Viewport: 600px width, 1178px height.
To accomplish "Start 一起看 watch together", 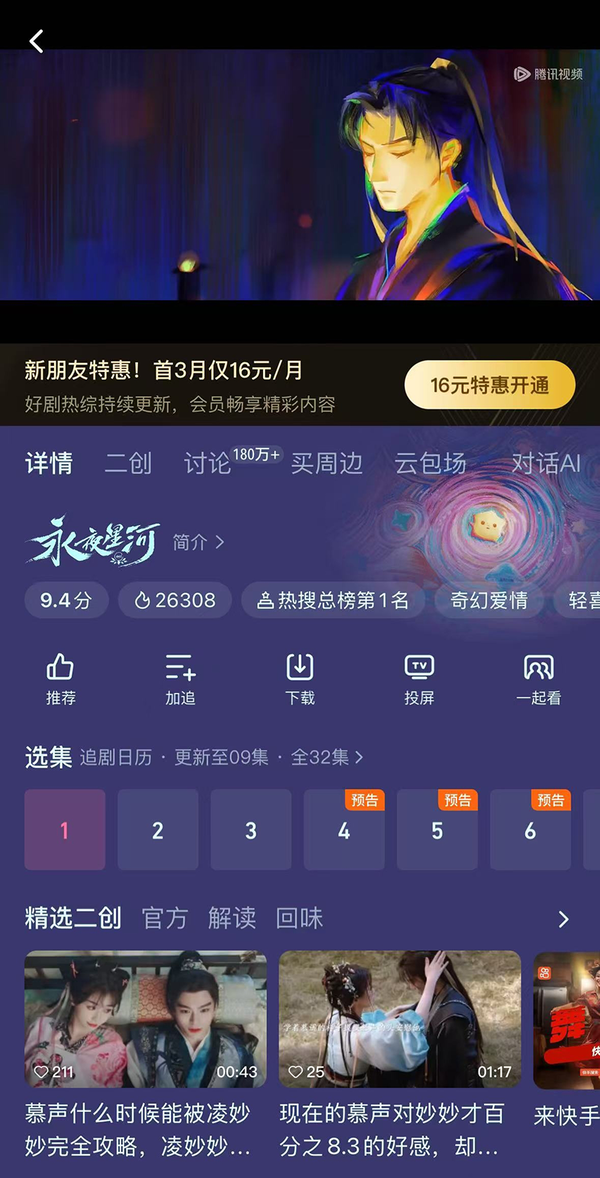I will point(538,679).
